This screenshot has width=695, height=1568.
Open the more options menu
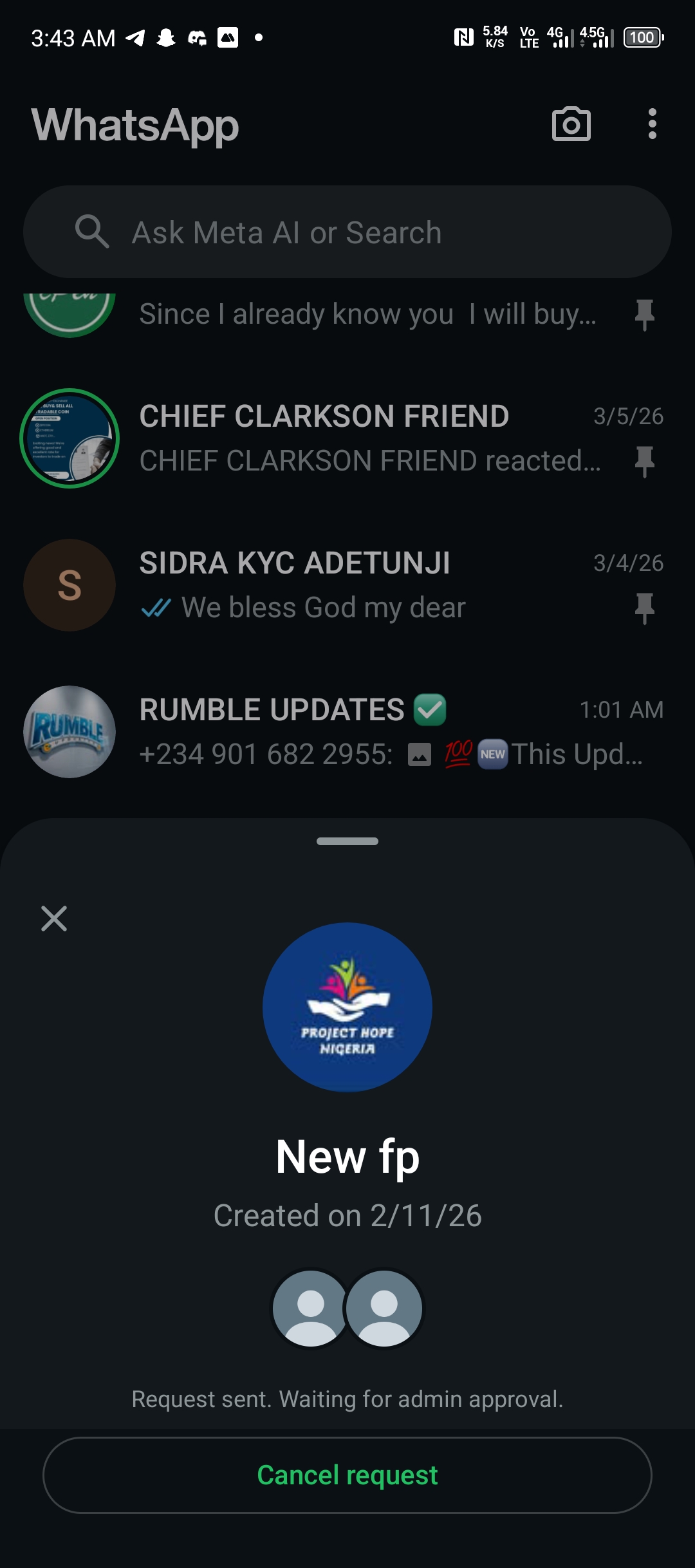(x=652, y=124)
